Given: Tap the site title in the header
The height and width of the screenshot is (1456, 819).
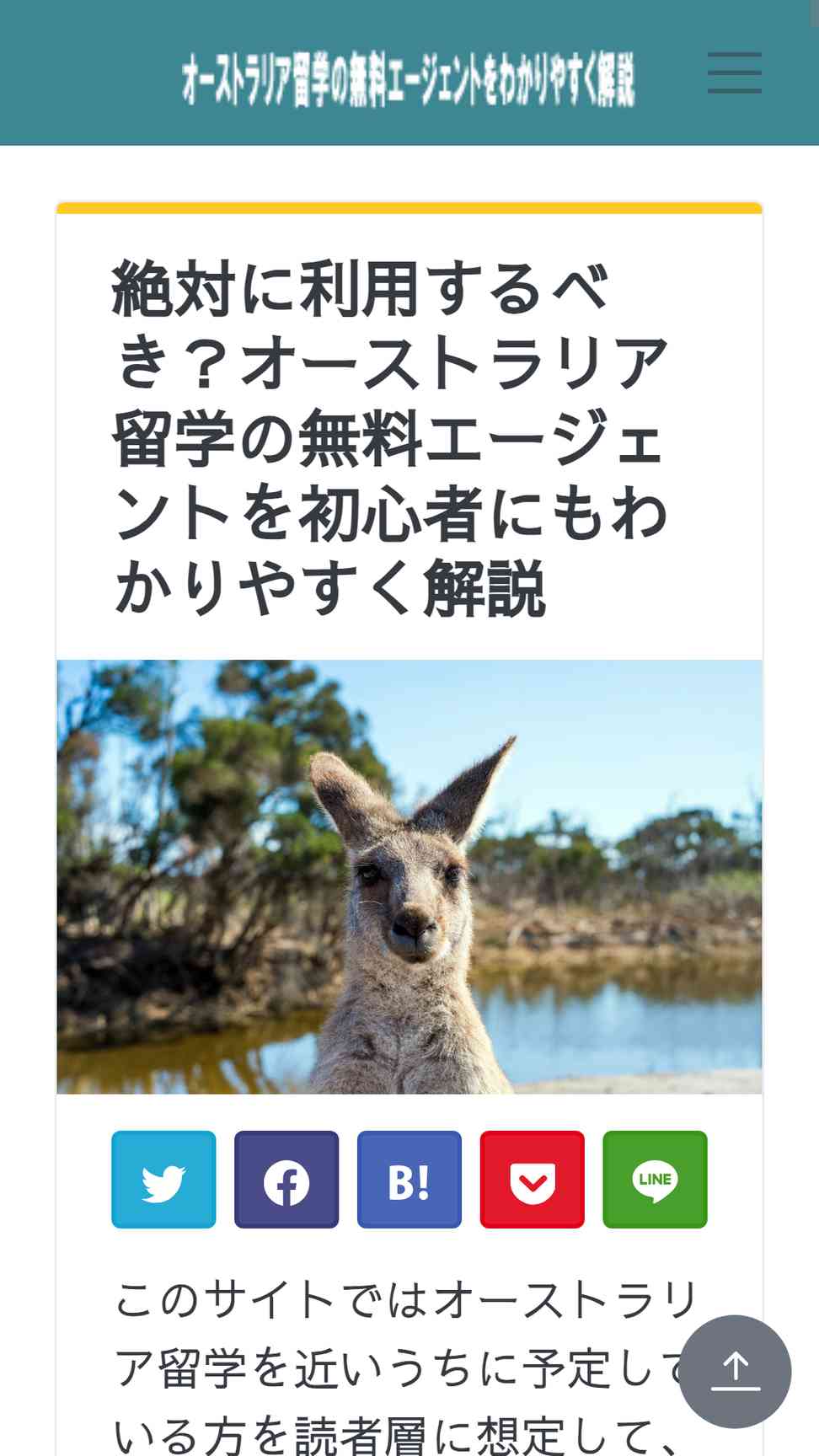Looking at the screenshot, I should coord(409,80).
